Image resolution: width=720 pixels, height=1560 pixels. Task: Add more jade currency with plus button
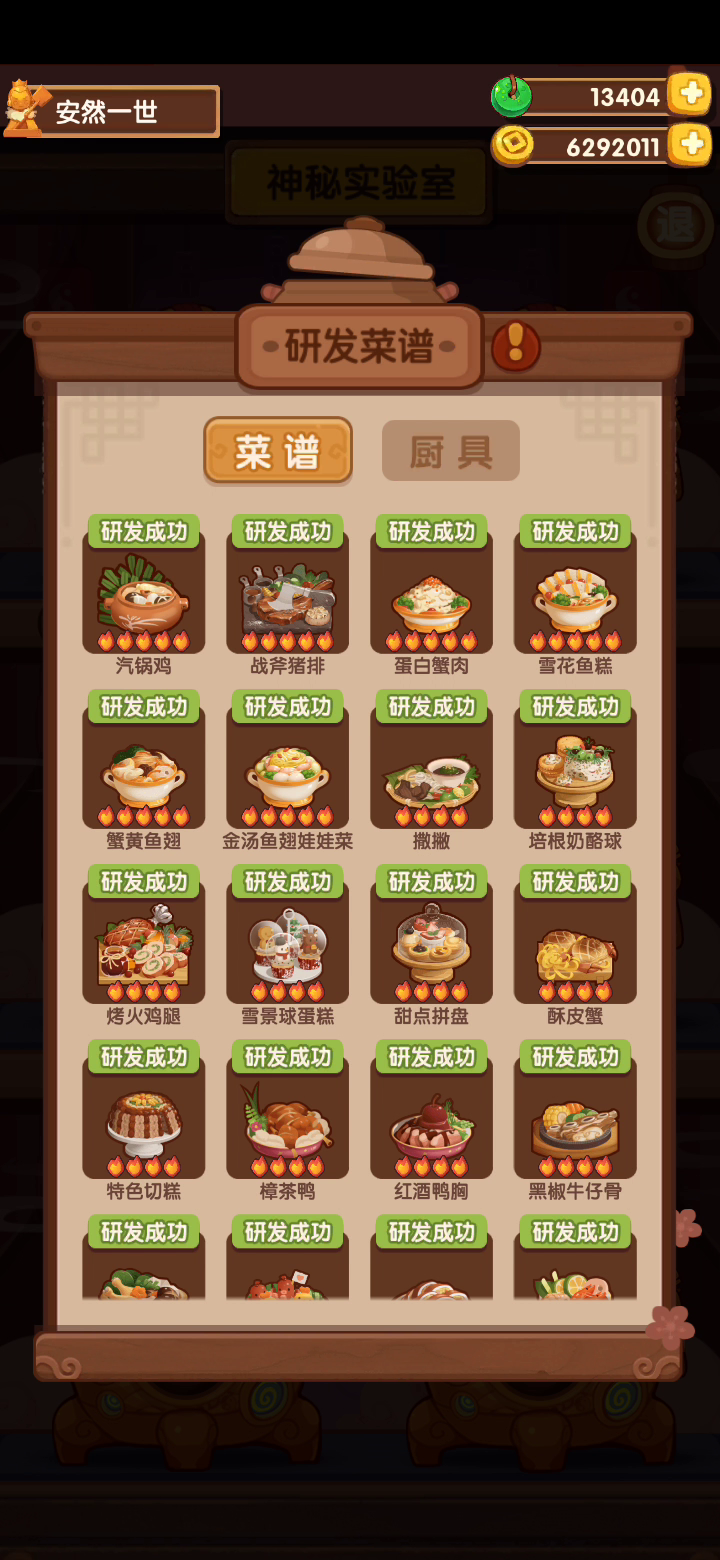[690, 96]
